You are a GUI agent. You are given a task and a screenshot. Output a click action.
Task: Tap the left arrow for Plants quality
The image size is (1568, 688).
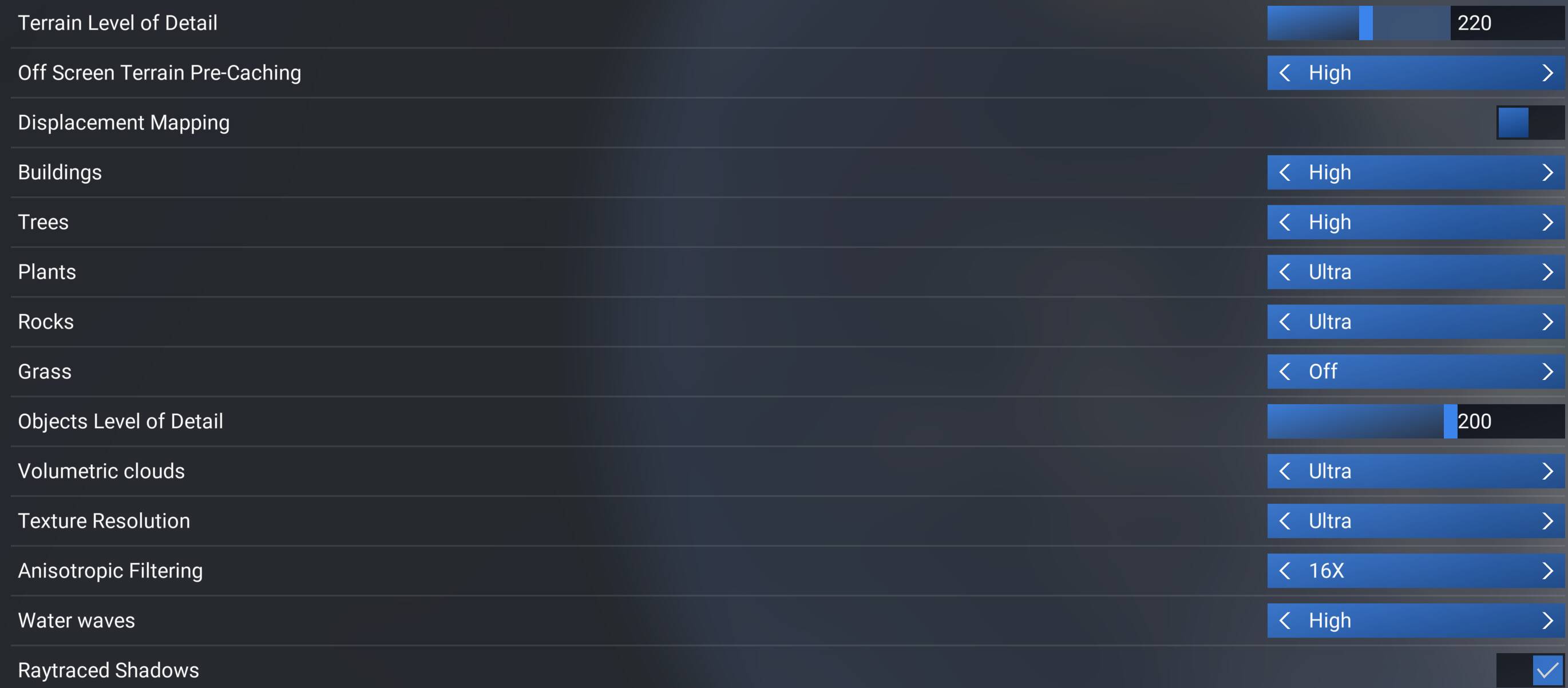point(1285,272)
